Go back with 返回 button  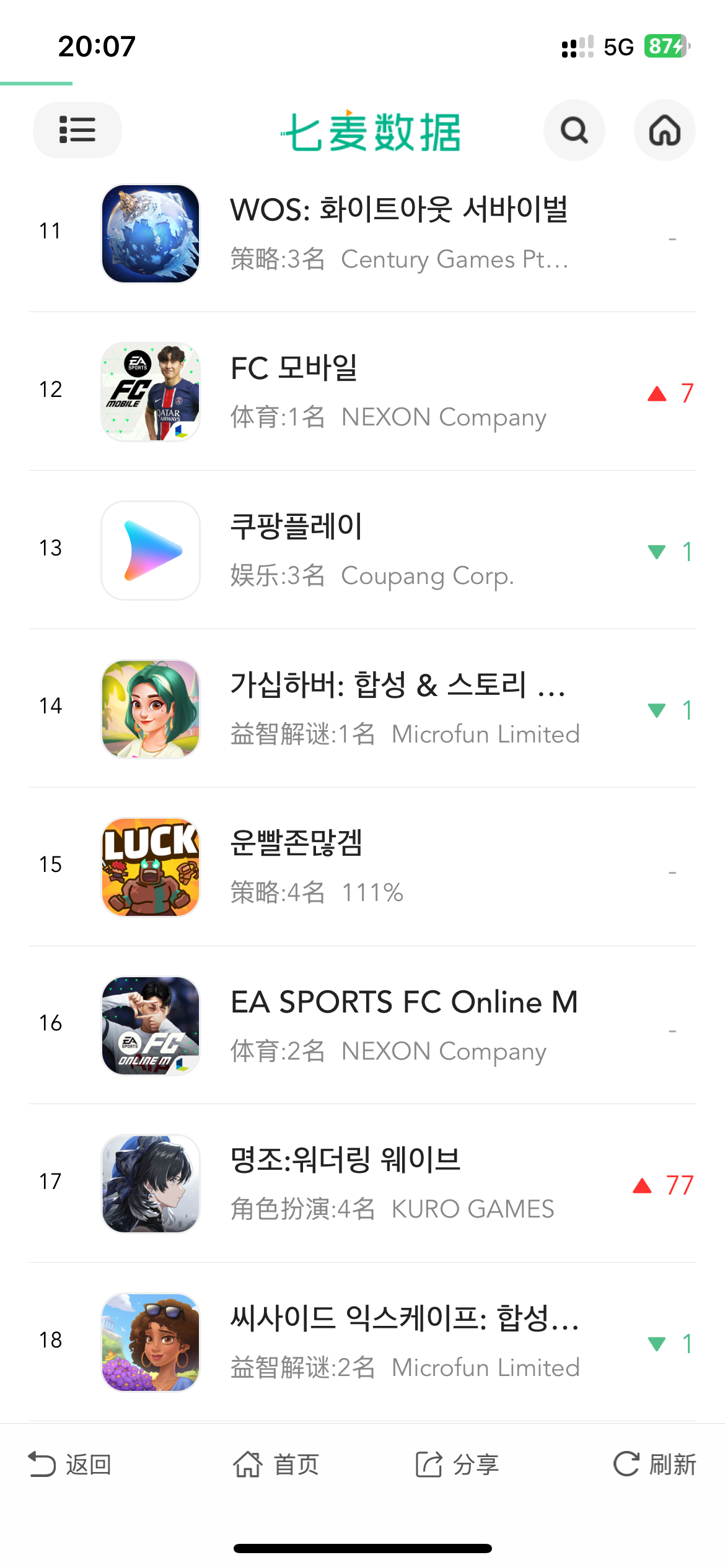[x=70, y=1465]
